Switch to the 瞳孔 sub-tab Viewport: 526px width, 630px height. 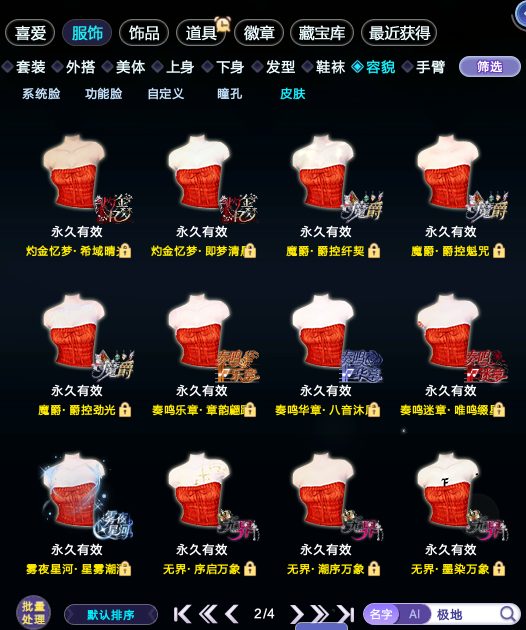[229, 94]
